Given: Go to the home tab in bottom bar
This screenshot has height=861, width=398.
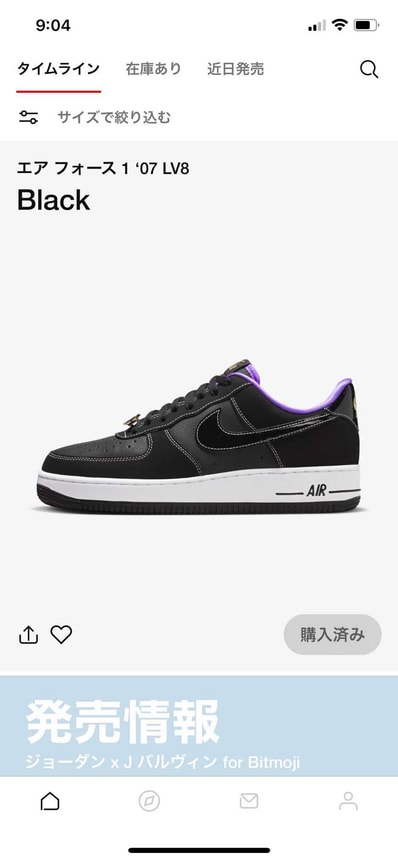Looking at the screenshot, I should [x=50, y=801].
